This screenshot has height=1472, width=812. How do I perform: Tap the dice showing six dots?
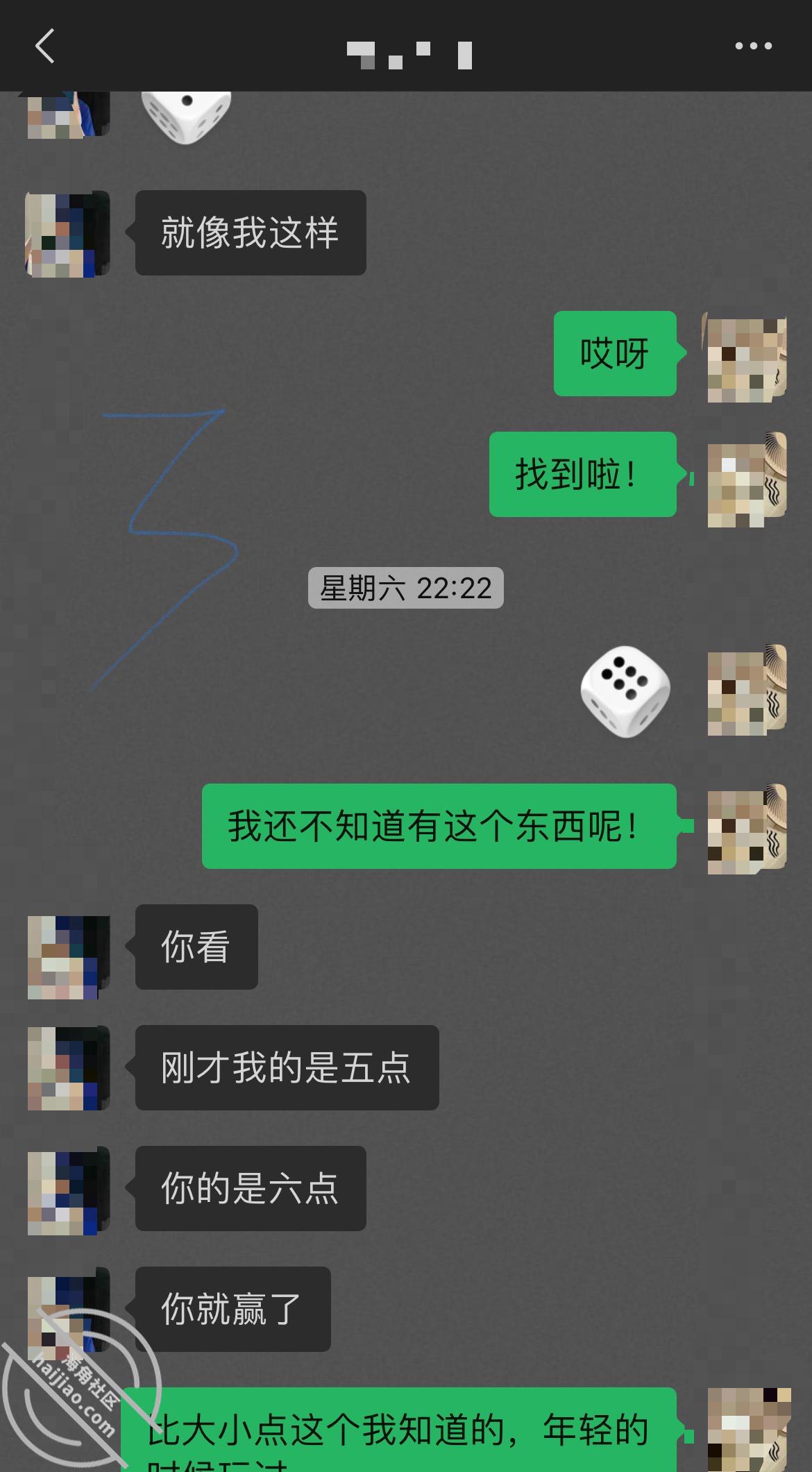coord(625,691)
